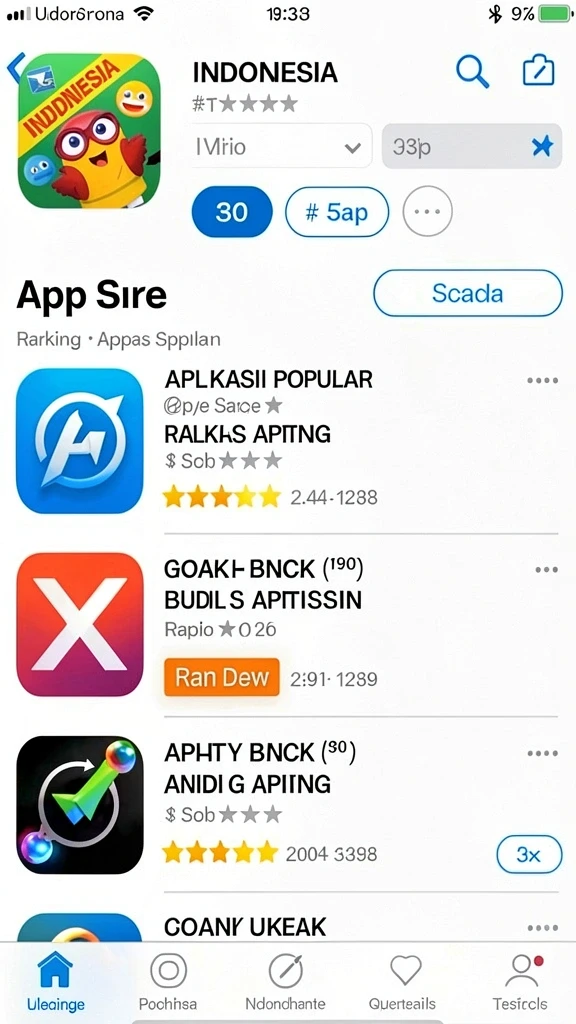The image size is (576, 1024).
Task: Go back using the top-left arrow
Action: point(16,68)
